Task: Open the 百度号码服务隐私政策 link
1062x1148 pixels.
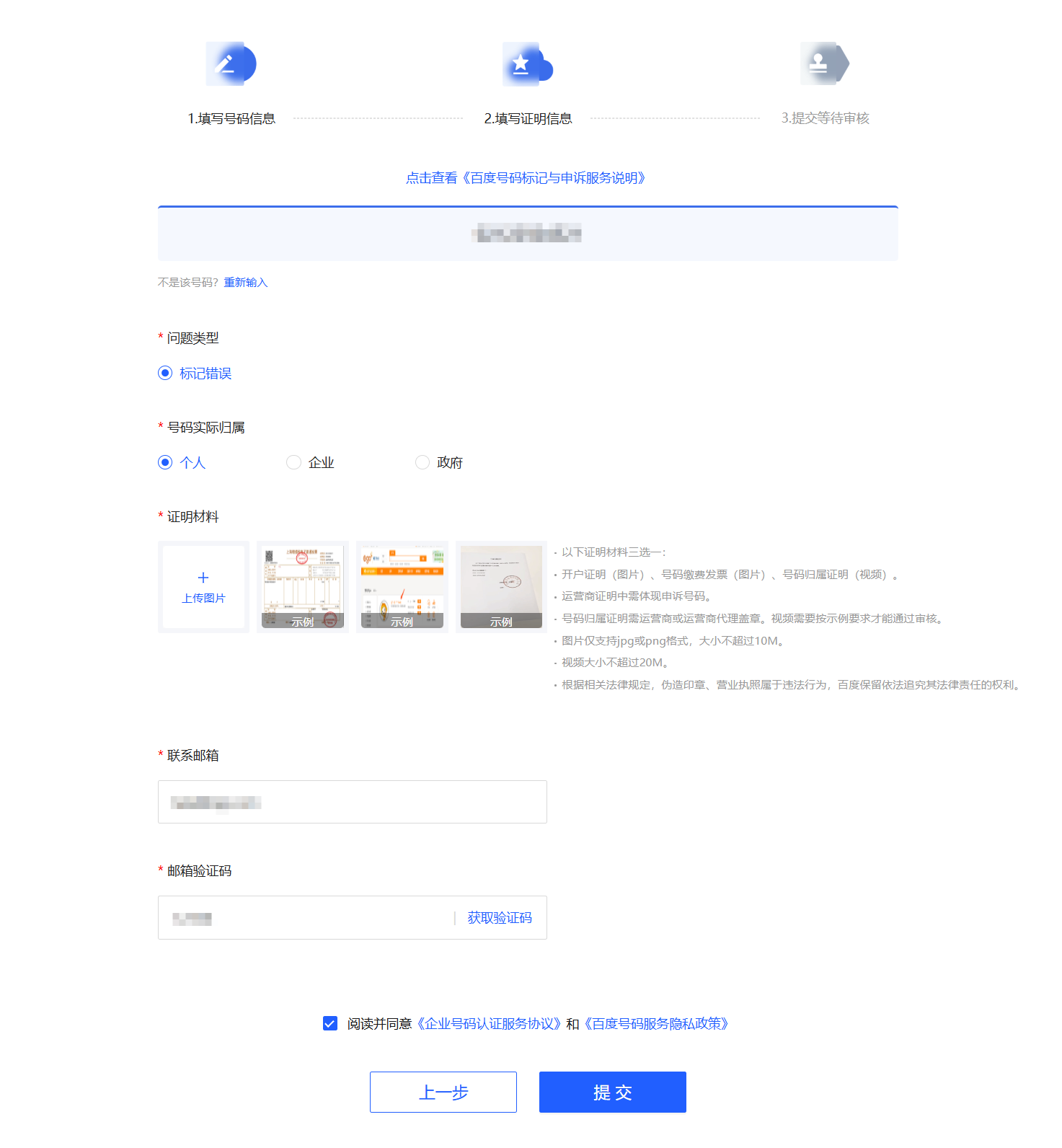Action: point(657,1024)
